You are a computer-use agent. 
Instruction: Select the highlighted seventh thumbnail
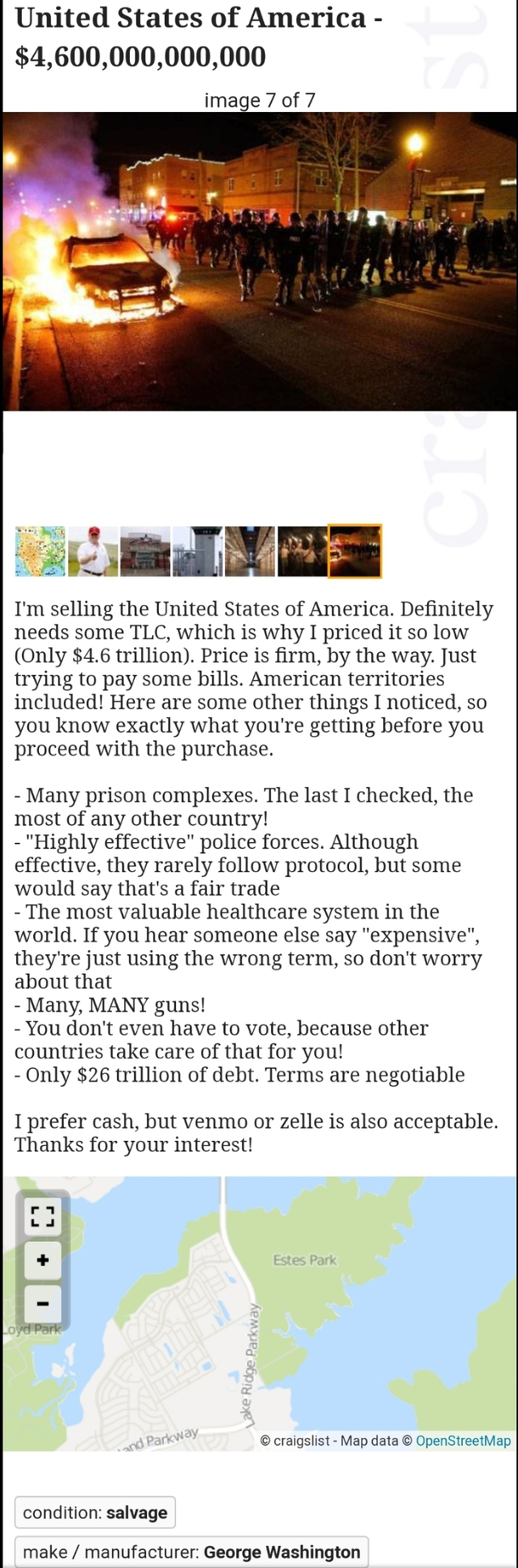tap(355, 551)
